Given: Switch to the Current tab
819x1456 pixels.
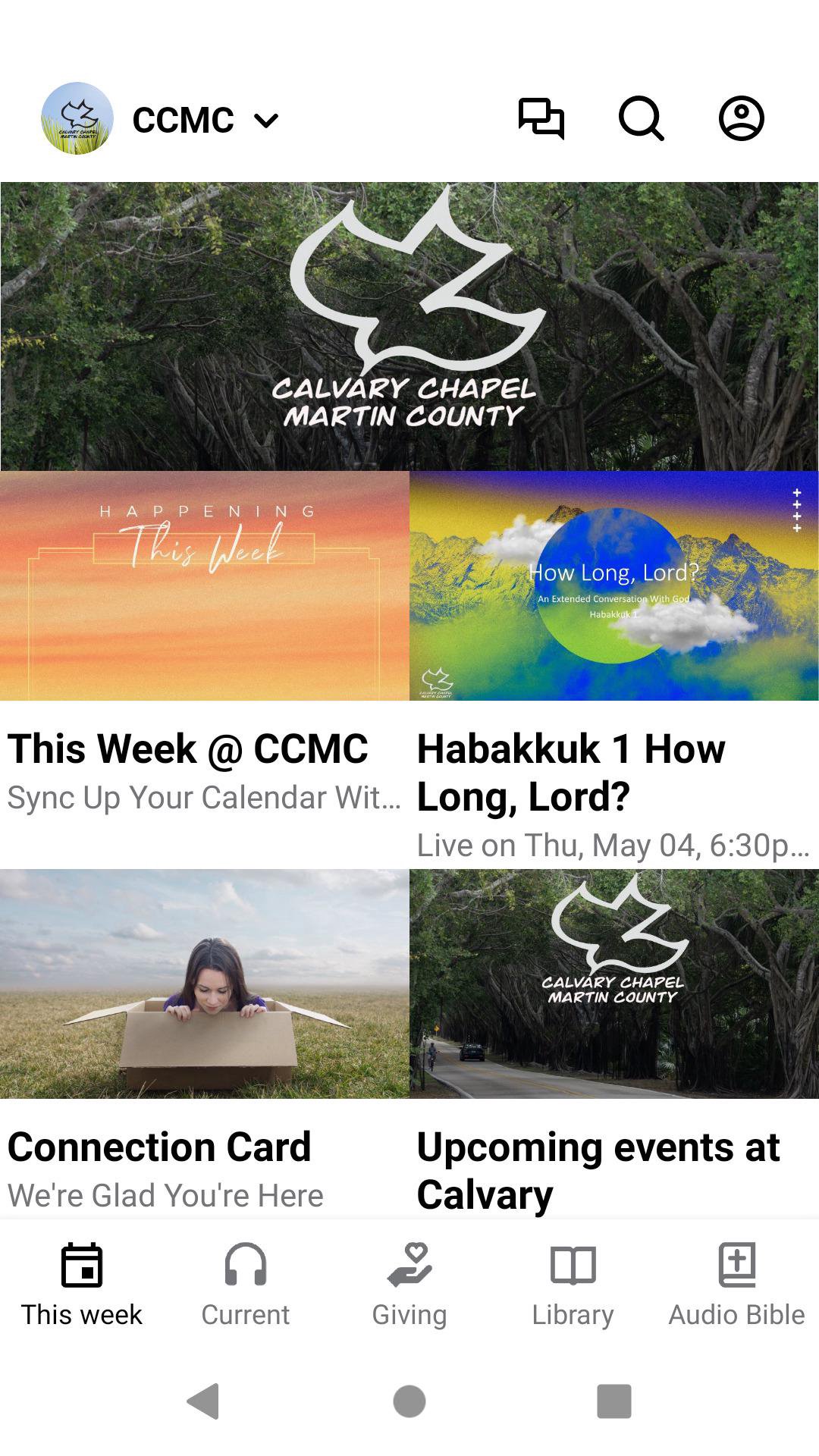Looking at the screenshot, I should click(x=246, y=1282).
